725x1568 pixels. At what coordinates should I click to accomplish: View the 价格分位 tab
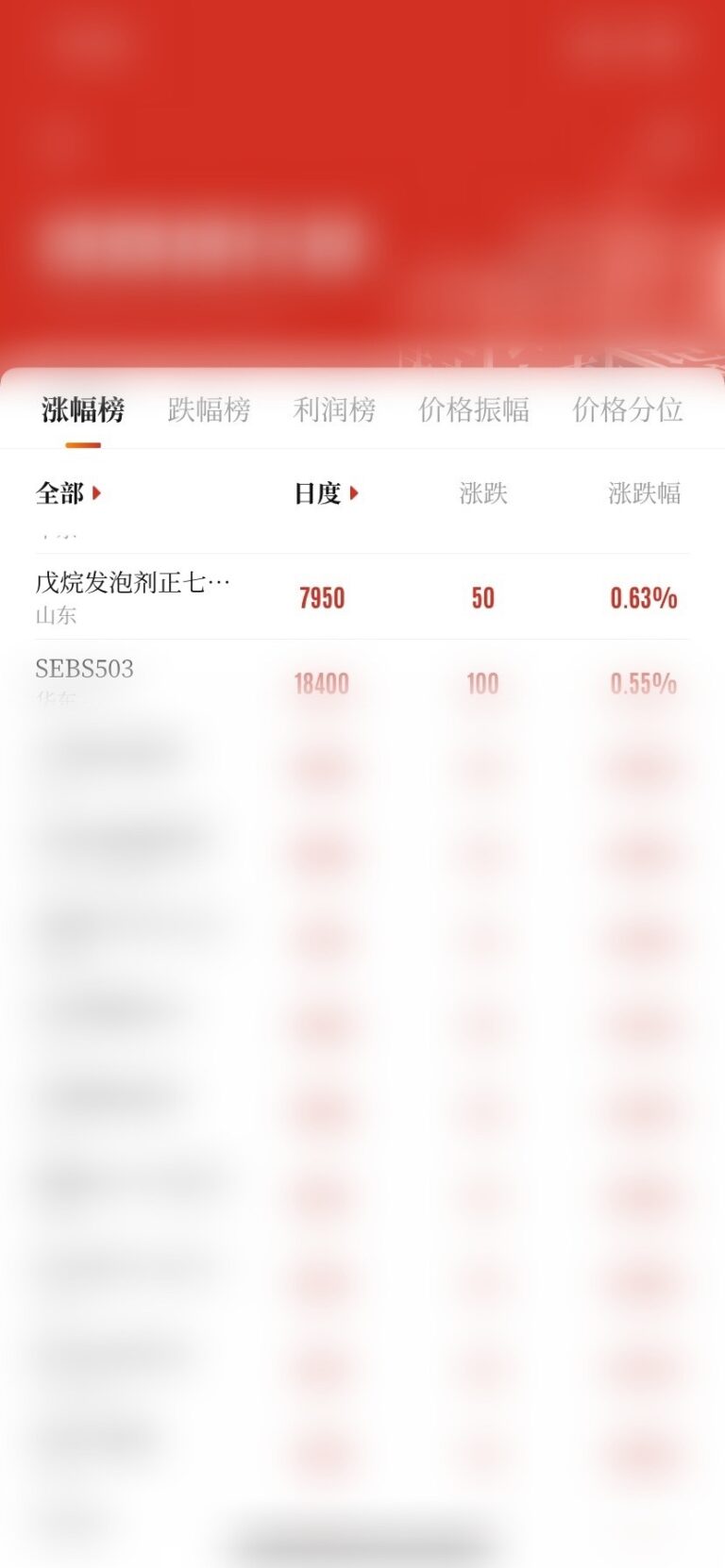(x=627, y=410)
